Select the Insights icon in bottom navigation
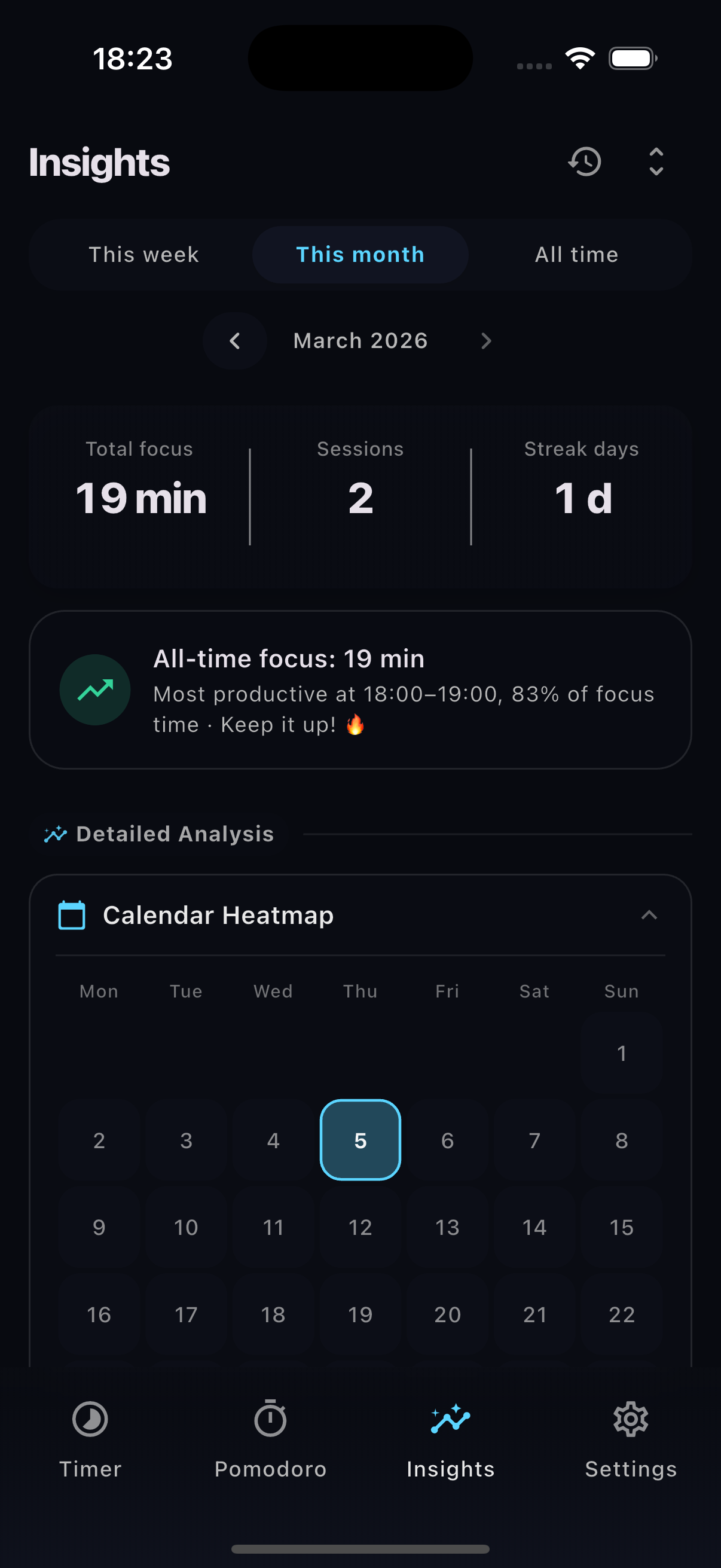This screenshot has width=721, height=1568. pos(449,1420)
